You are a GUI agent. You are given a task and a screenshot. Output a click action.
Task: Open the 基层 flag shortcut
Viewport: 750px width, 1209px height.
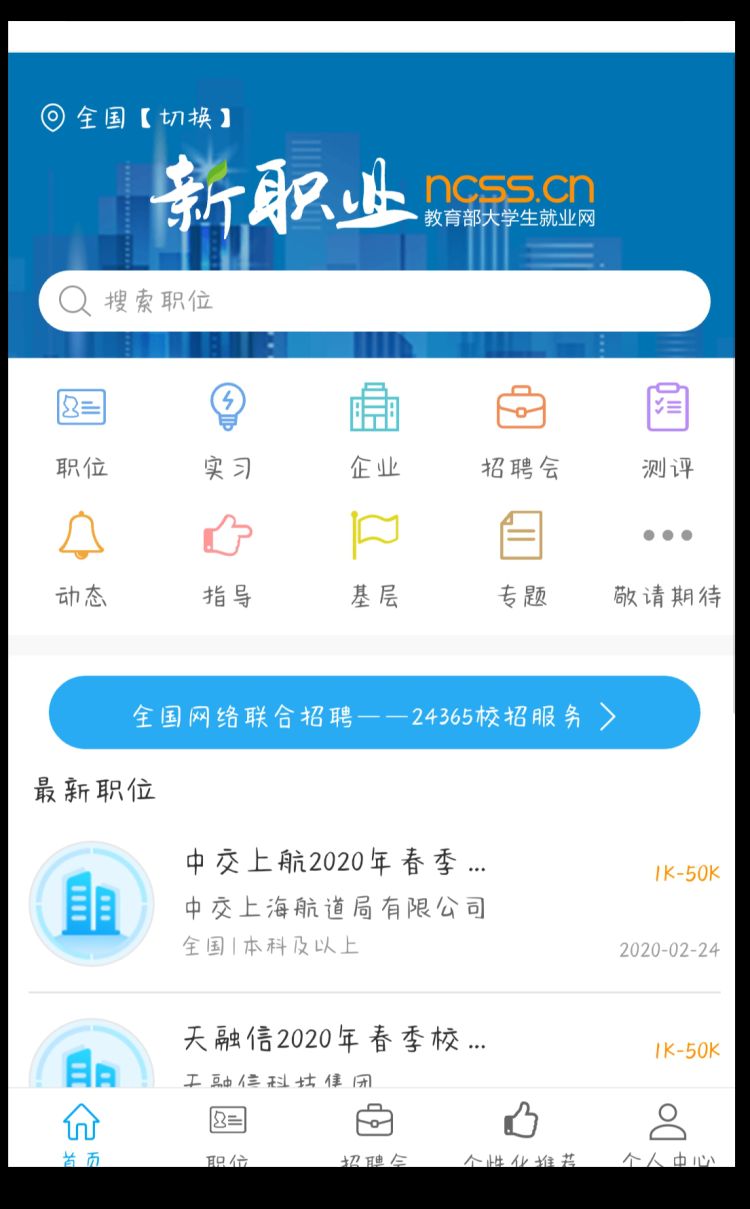pyautogui.click(x=375, y=559)
